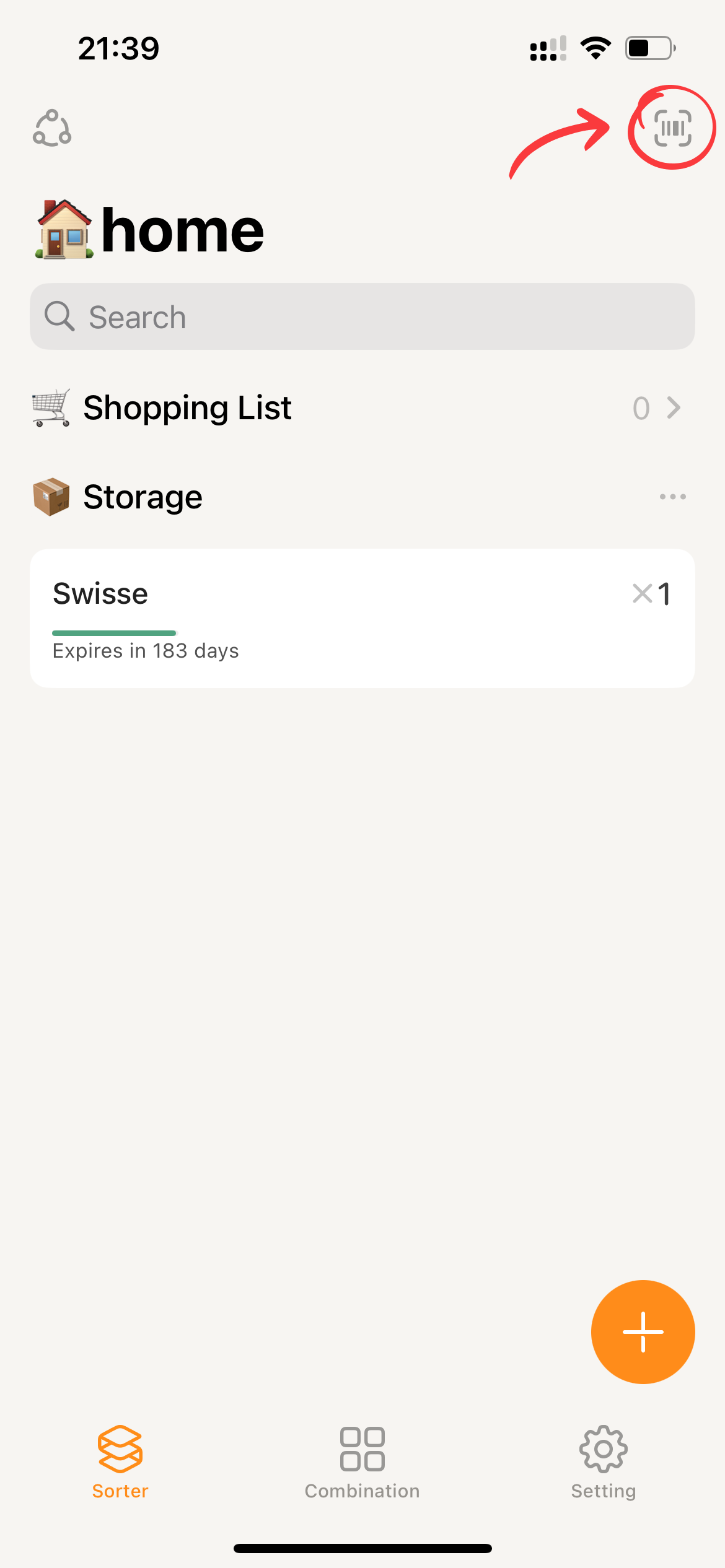Add a new item with the plus button

point(643,1332)
